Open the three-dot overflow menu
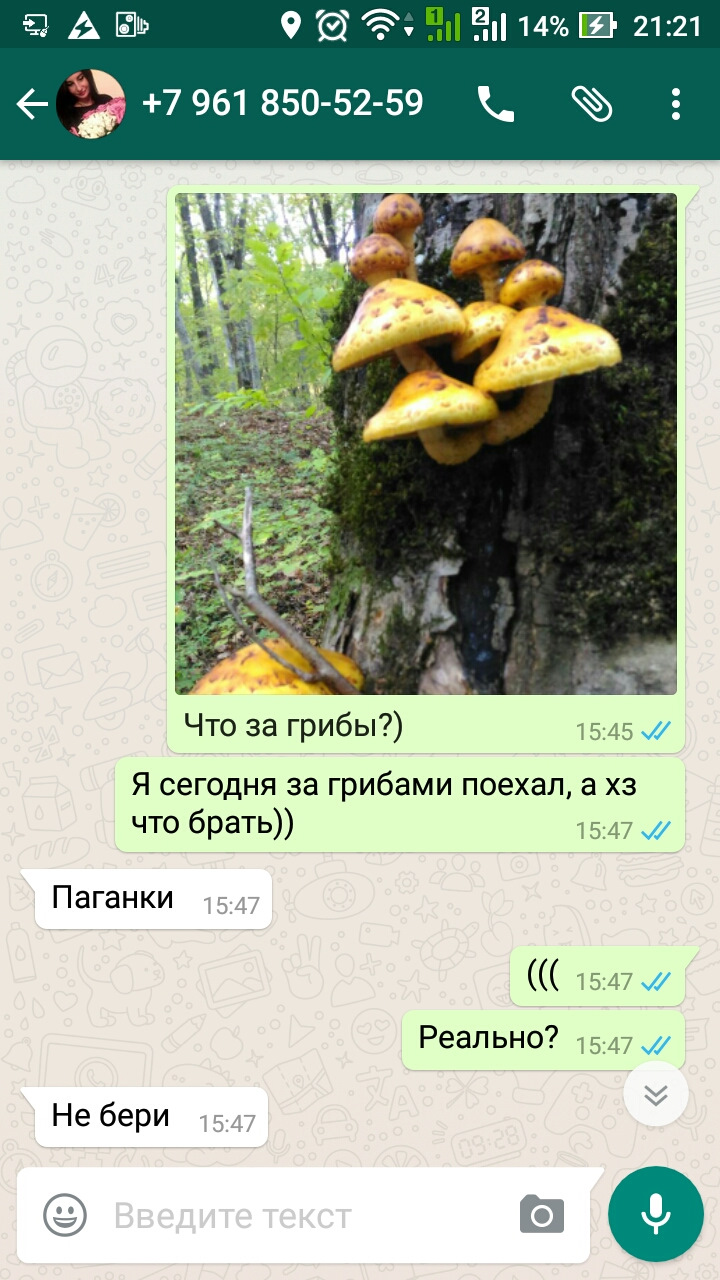Screen dimensions: 720x1280 (676, 104)
